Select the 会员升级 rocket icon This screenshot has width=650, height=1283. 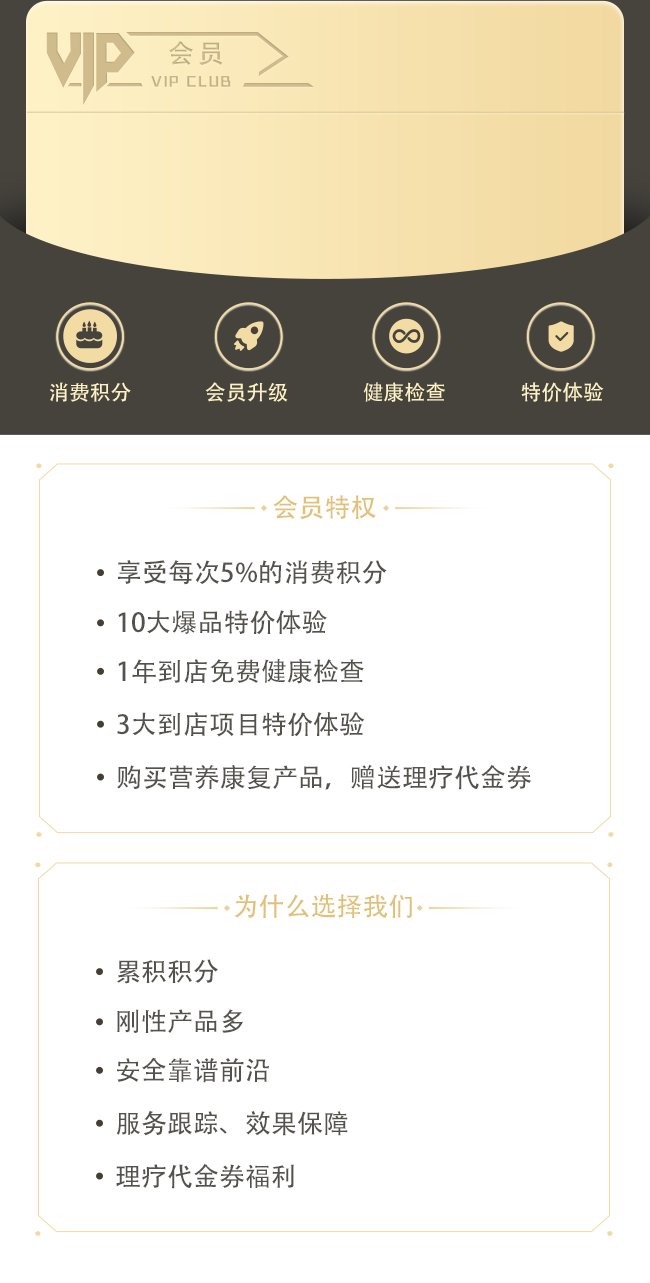point(248,336)
